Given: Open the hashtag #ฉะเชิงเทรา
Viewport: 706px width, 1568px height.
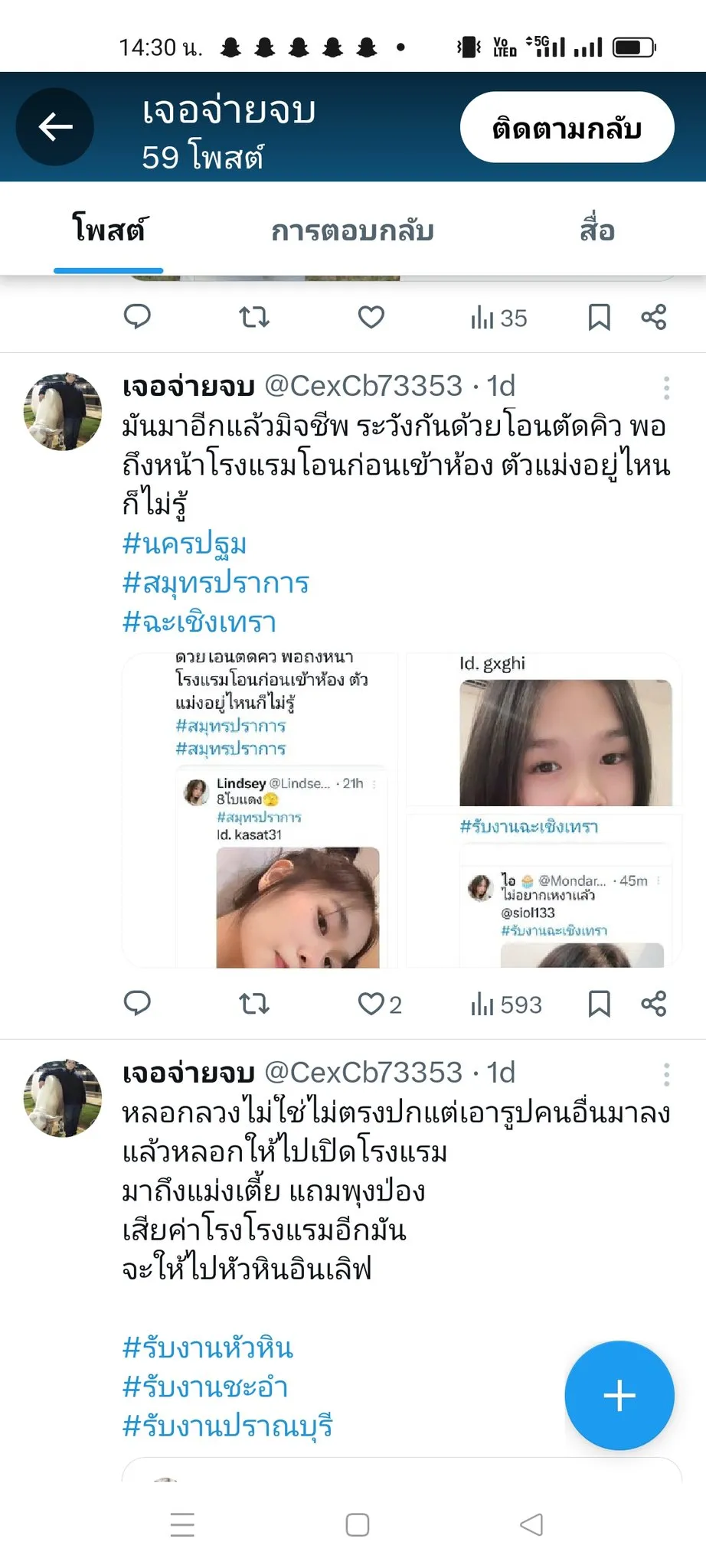Looking at the screenshot, I should tap(199, 622).
